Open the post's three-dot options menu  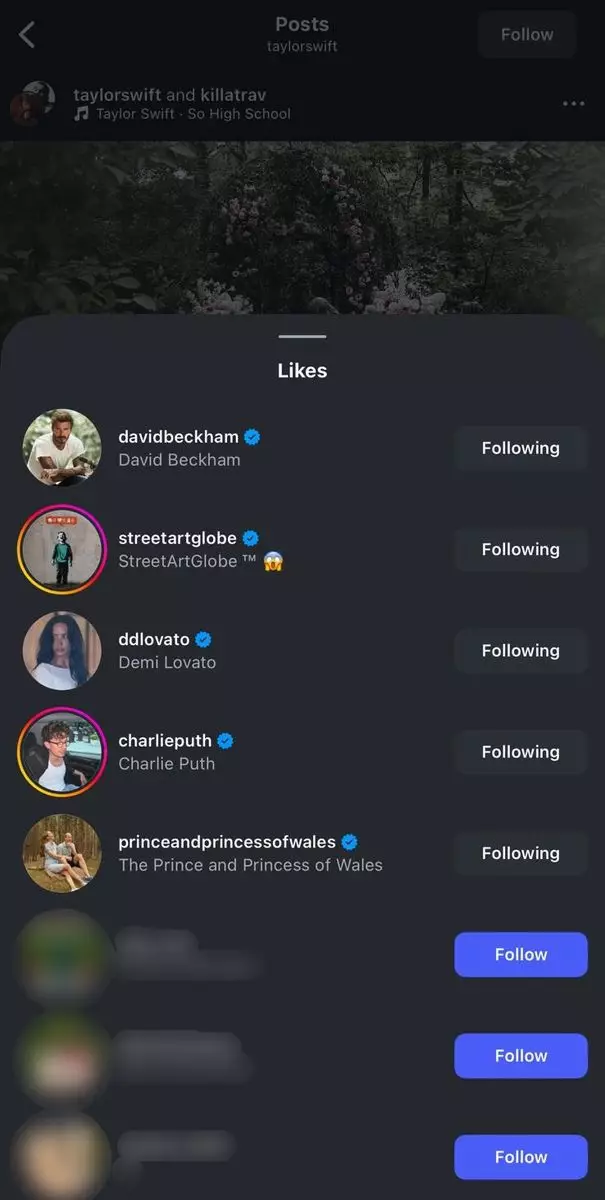[x=573, y=104]
